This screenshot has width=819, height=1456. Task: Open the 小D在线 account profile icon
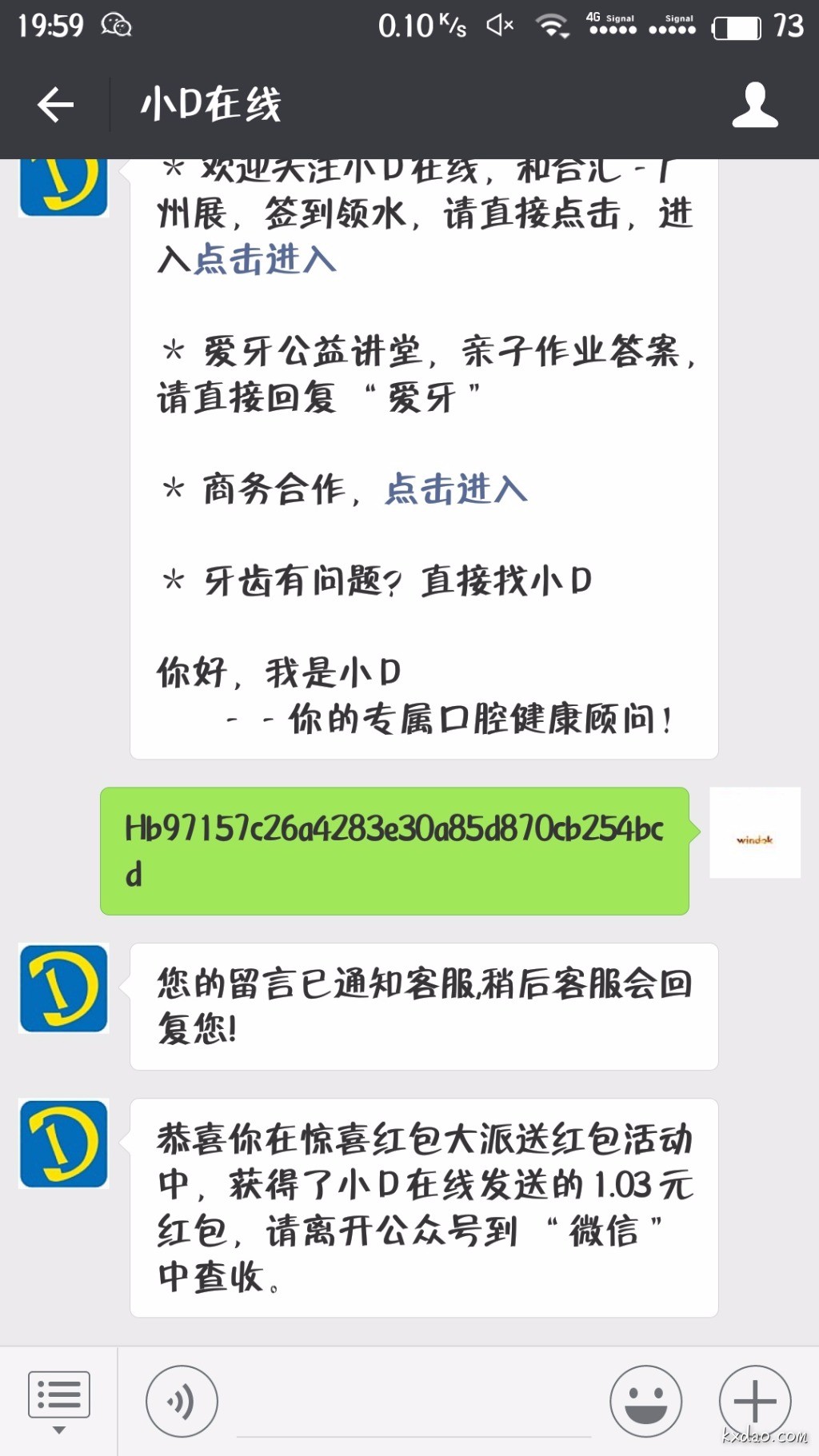click(754, 105)
